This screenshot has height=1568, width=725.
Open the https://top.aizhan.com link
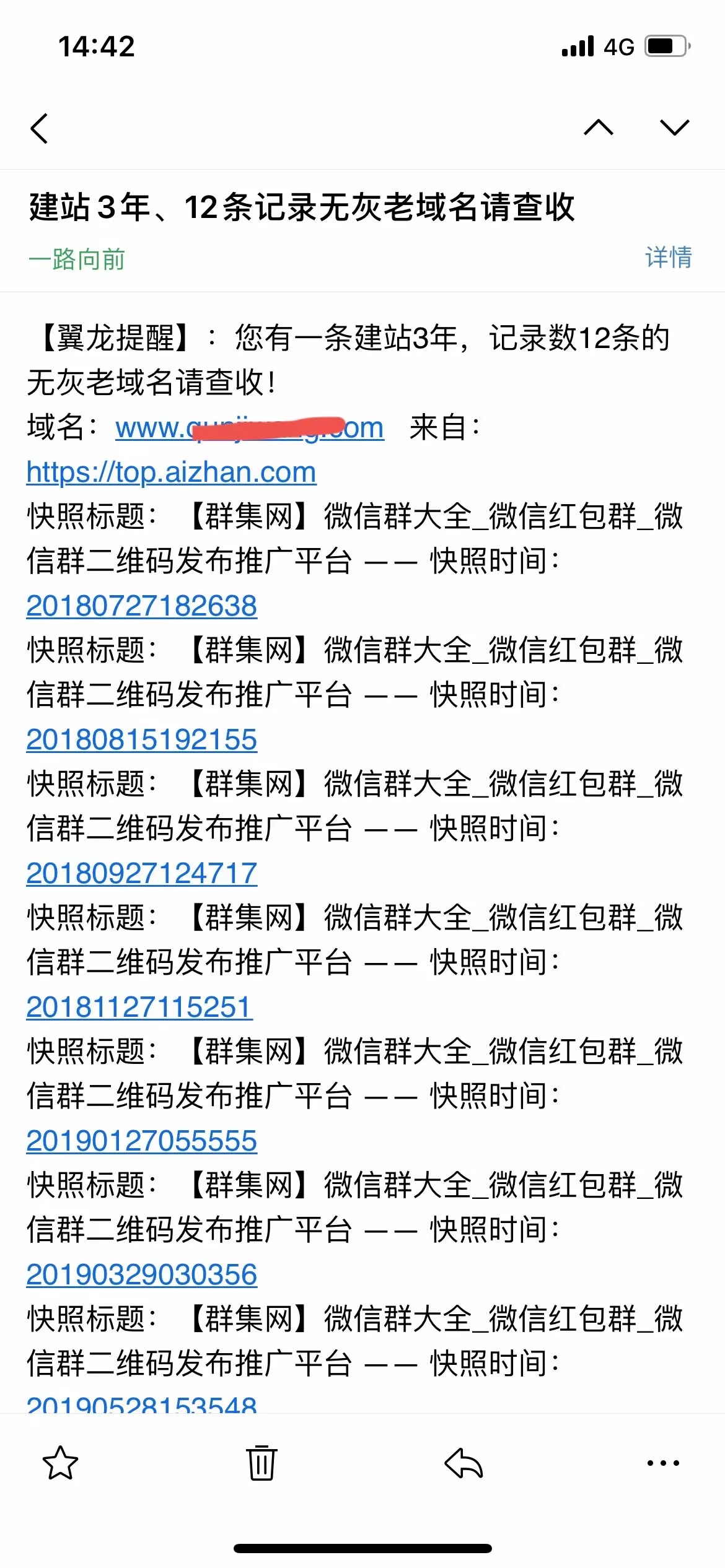pos(171,473)
